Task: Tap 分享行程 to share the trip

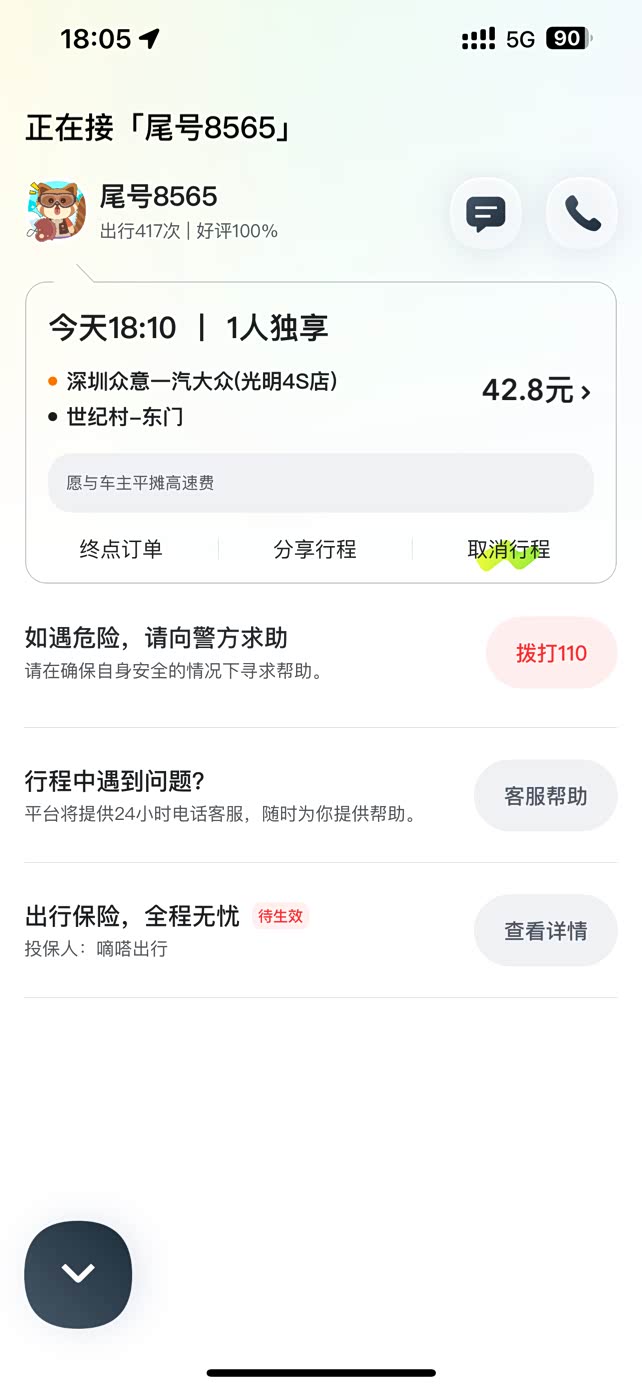Action: [315, 549]
